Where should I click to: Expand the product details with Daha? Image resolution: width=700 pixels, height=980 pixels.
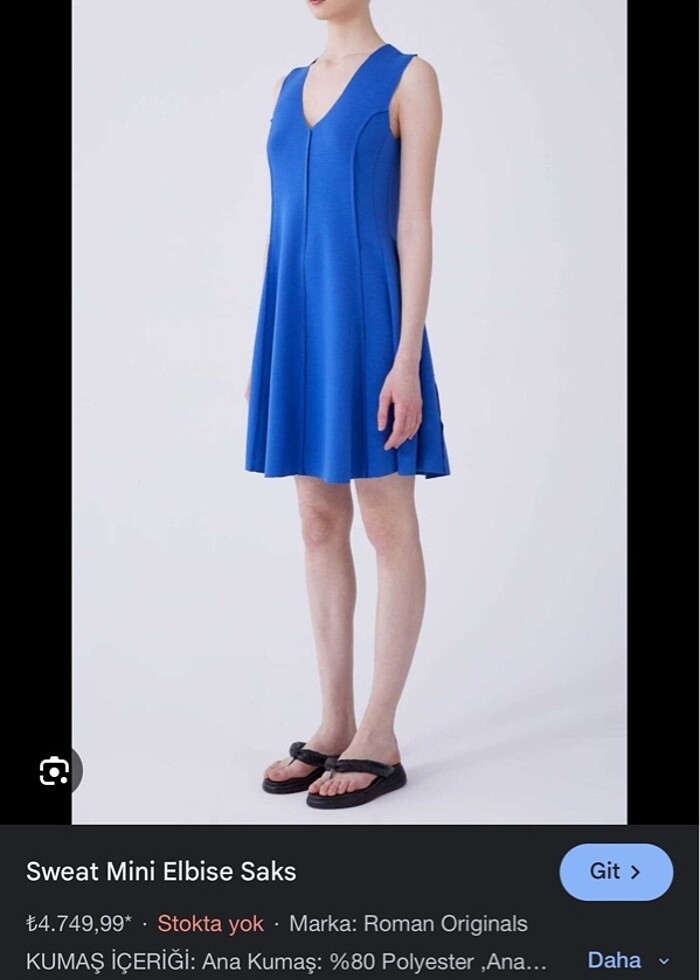(x=628, y=960)
